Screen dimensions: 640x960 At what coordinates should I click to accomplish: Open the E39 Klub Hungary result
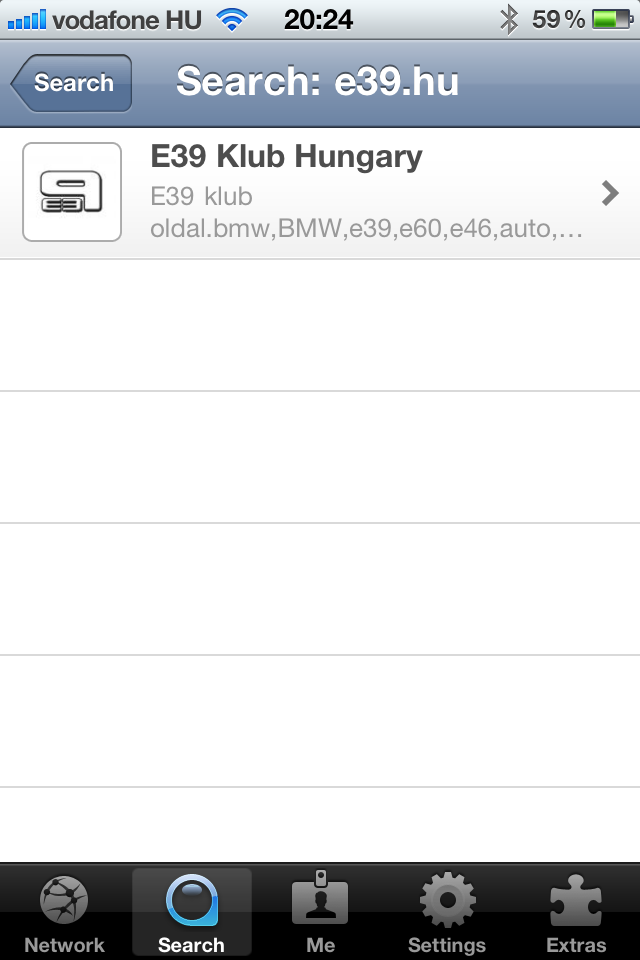[x=320, y=193]
